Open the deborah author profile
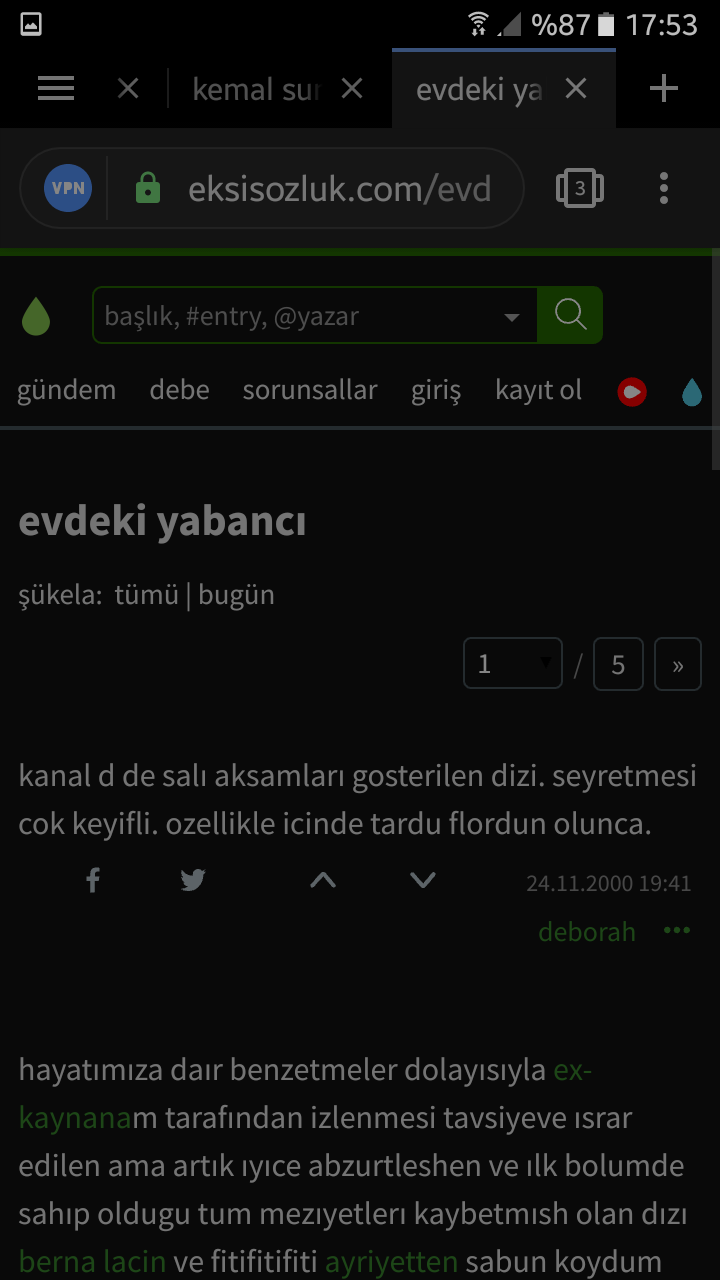 tap(587, 932)
